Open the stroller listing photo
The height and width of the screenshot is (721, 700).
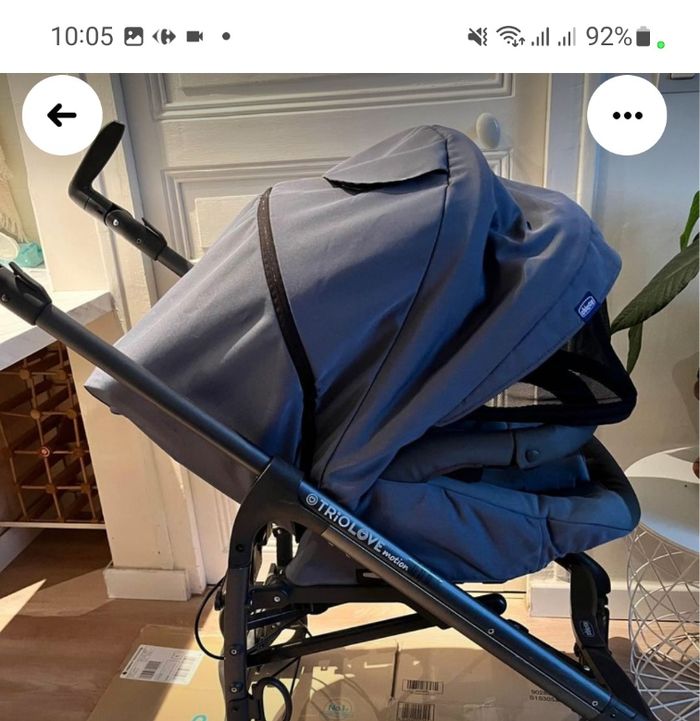[x=350, y=420]
